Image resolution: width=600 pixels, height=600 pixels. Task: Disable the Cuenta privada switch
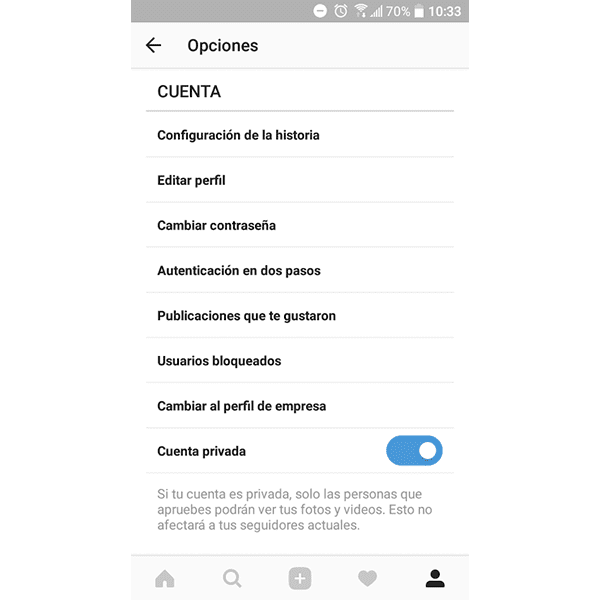click(x=414, y=451)
